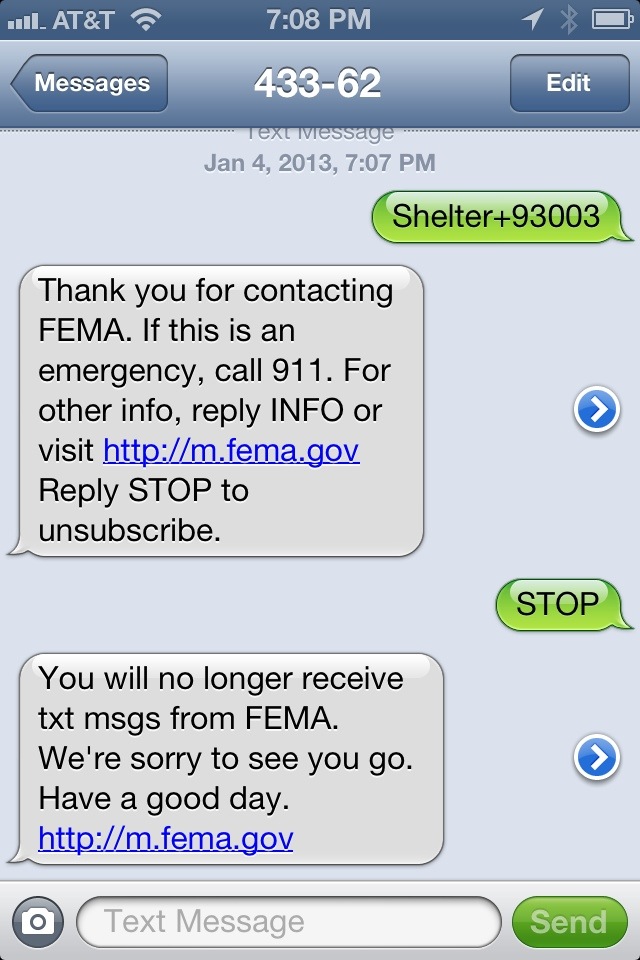Open details arrow beside the 'Thank you for contacting FEMA' message
Screen dimensions: 640x960
(x=596, y=410)
